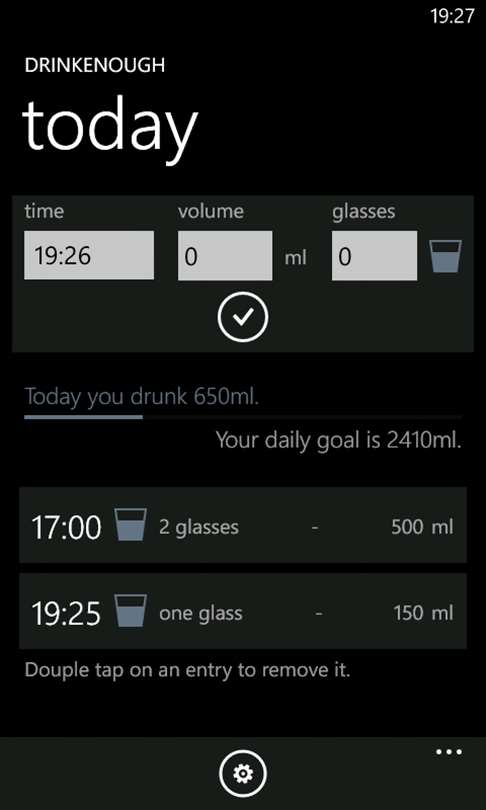Screen dimensions: 486x810
Task: Open settings with the gear icon
Action: coord(243,773)
